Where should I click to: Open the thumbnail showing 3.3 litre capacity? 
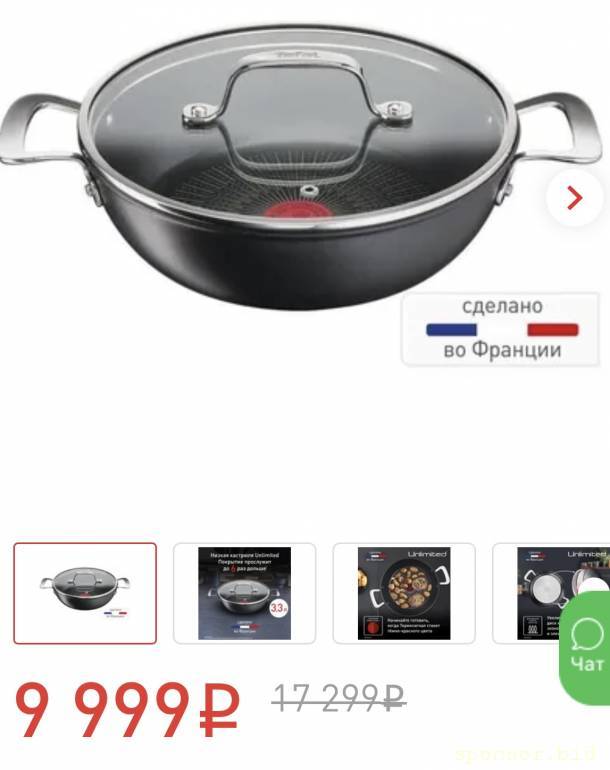[x=244, y=593]
